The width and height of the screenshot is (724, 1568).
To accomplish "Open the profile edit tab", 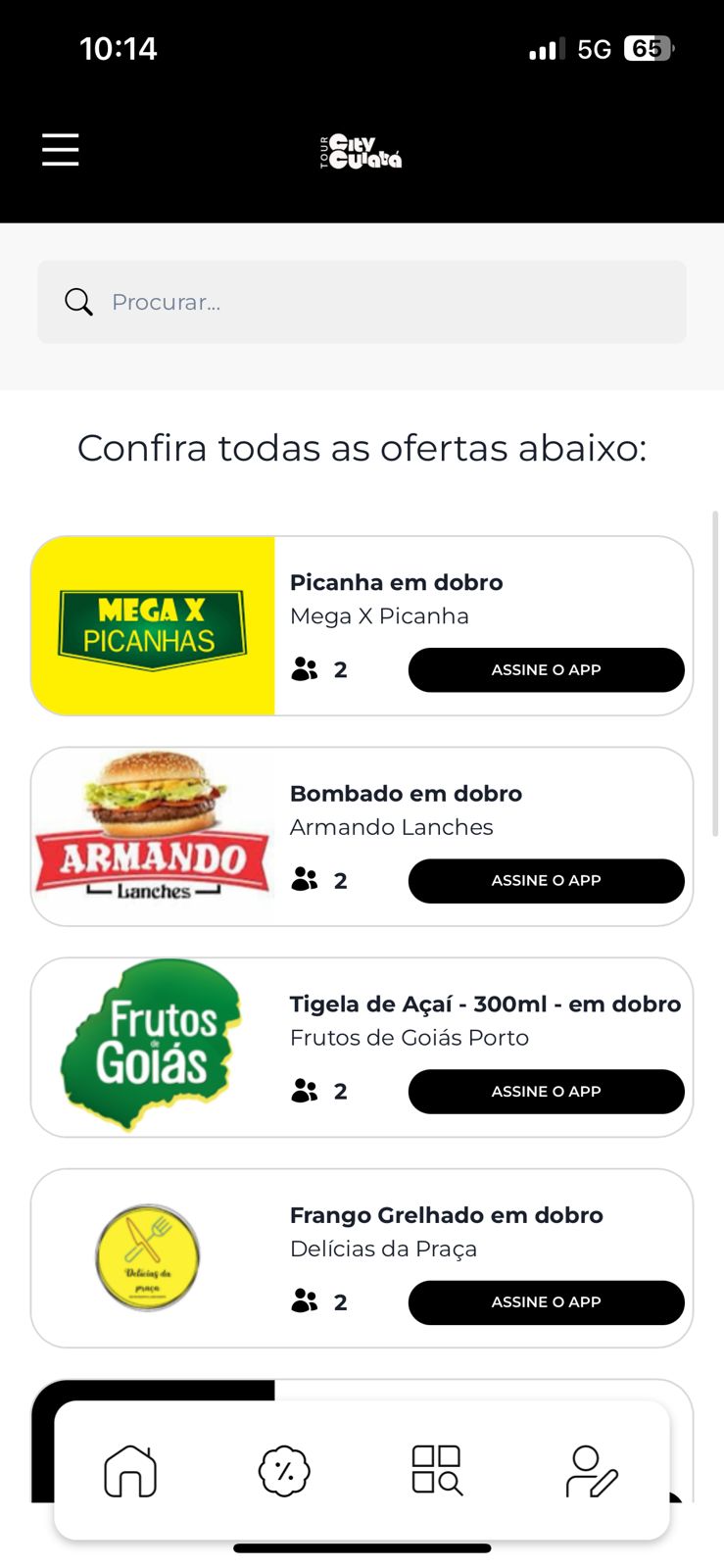I will click(x=591, y=1471).
